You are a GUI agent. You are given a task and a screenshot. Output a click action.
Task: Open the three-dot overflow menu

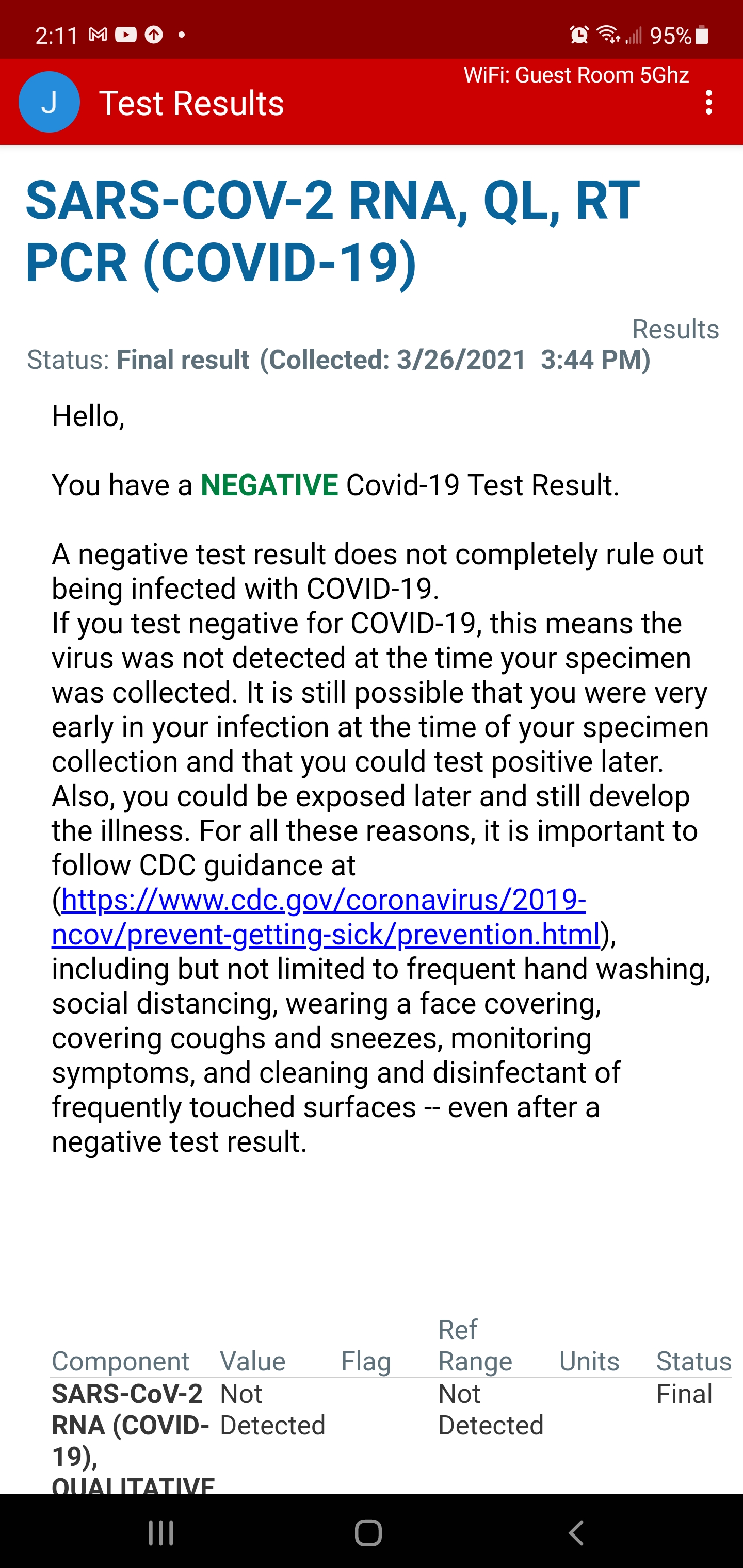point(708,102)
